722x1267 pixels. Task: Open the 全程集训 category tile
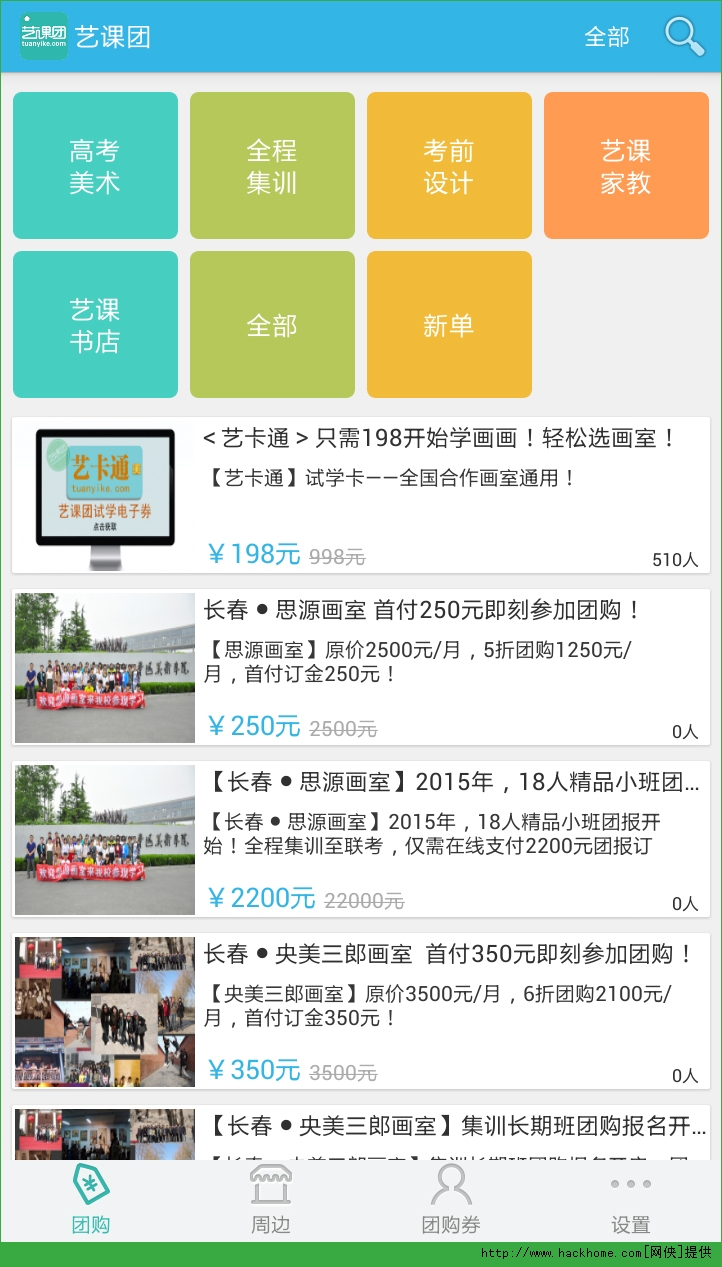272,166
